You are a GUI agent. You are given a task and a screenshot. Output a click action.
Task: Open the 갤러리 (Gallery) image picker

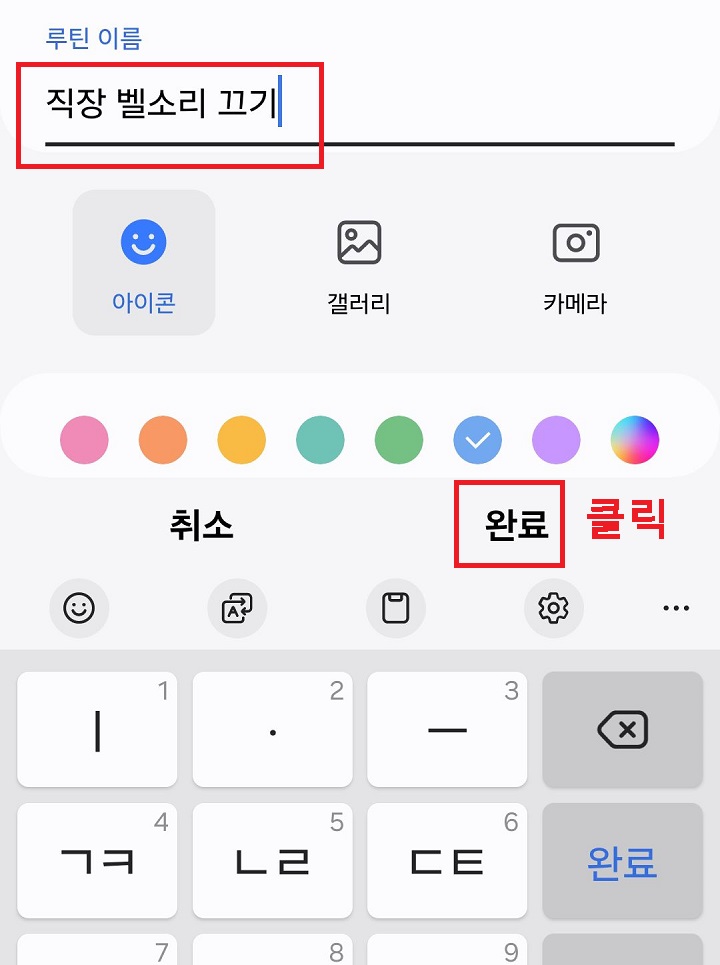(358, 262)
